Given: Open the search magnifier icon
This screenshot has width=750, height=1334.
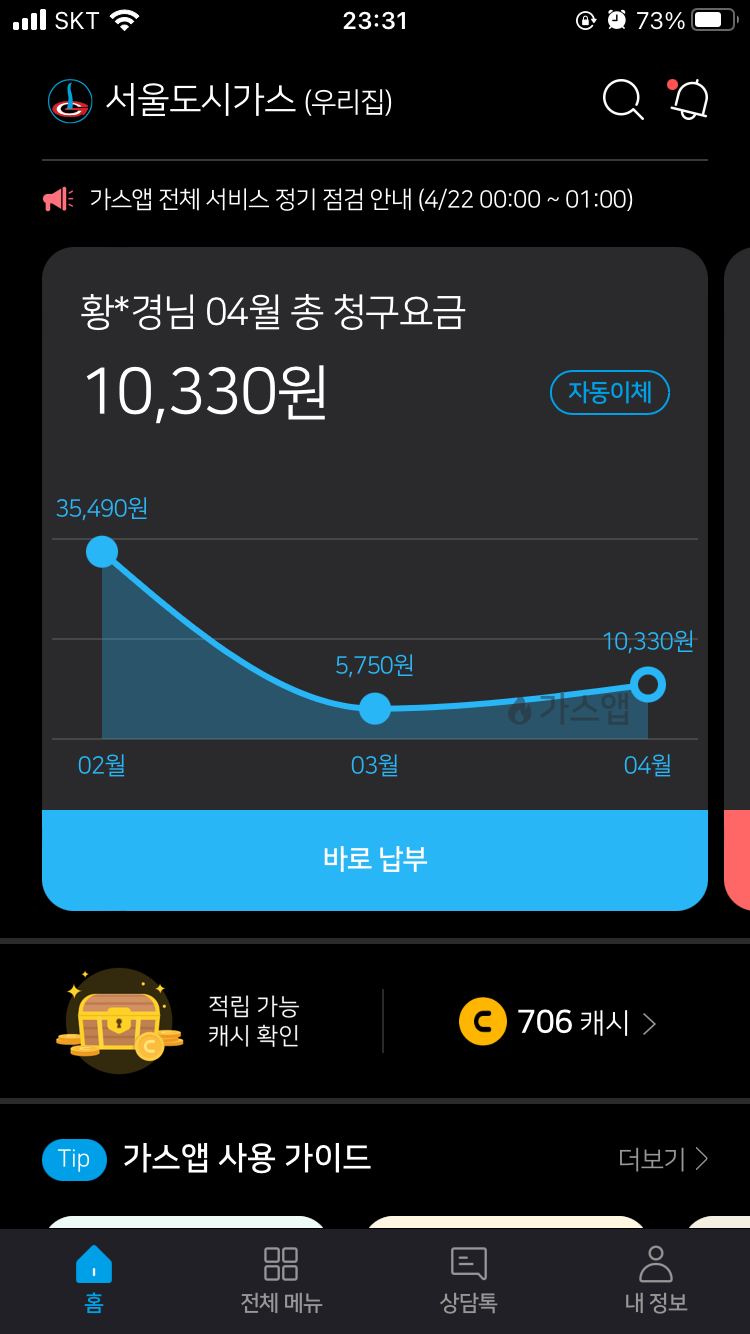Looking at the screenshot, I should click(623, 100).
